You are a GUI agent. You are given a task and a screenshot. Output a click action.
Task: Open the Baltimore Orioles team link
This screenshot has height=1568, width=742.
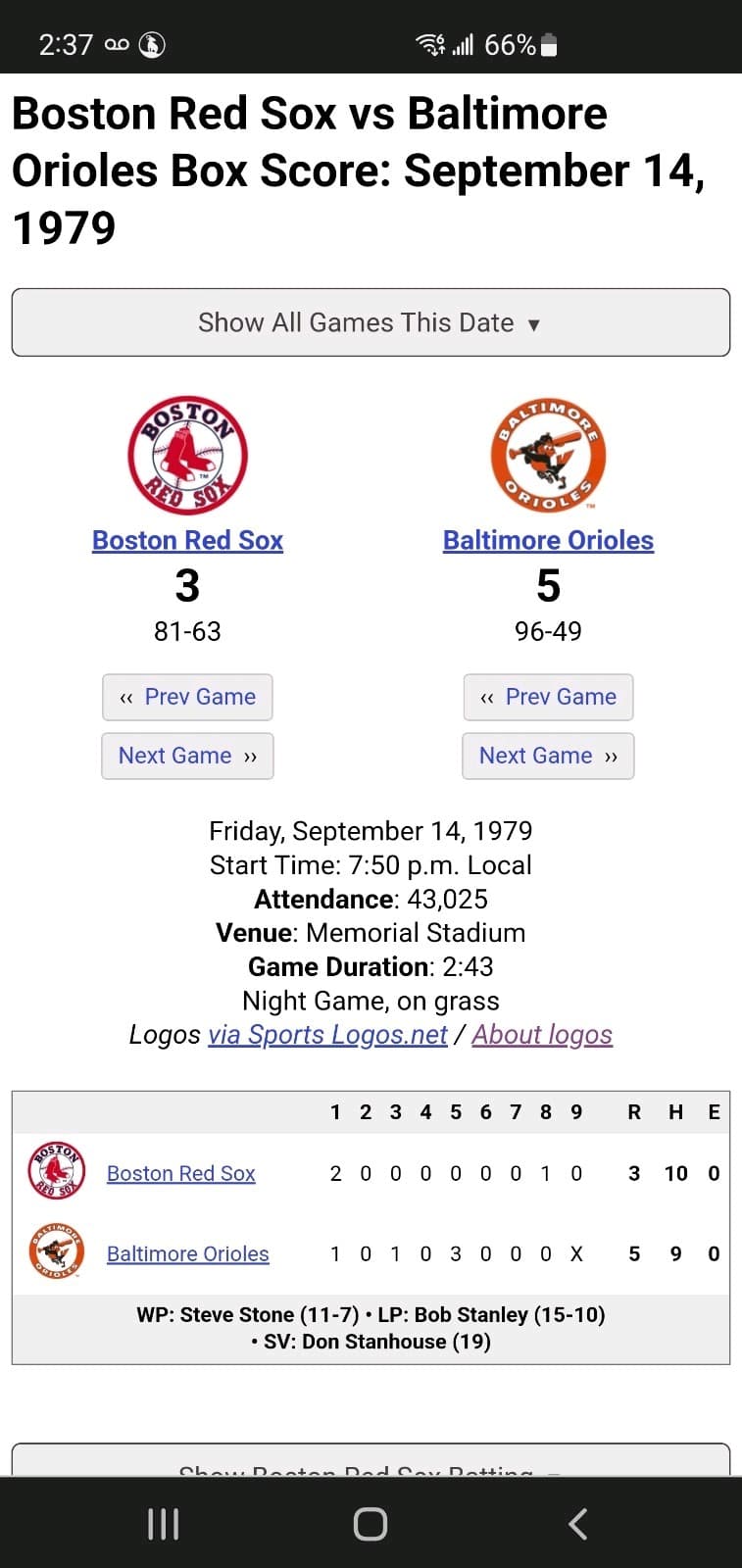coord(548,540)
